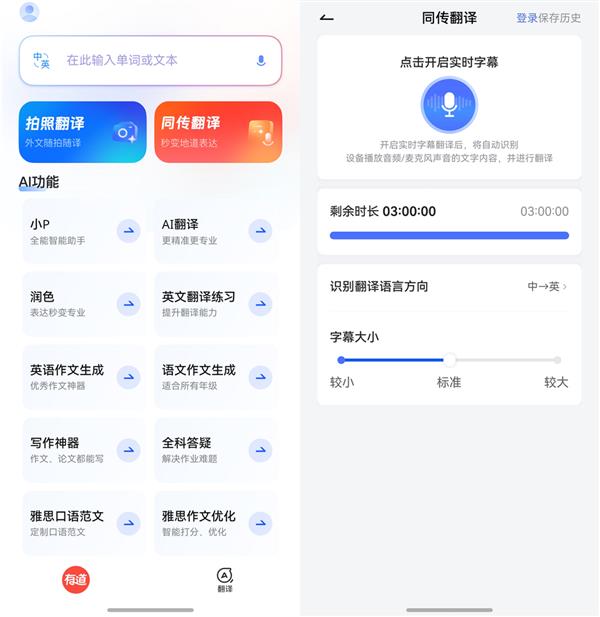Open 英文翻译练习 practice
The width and height of the screenshot is (600, 617).
tap(216, 304)
